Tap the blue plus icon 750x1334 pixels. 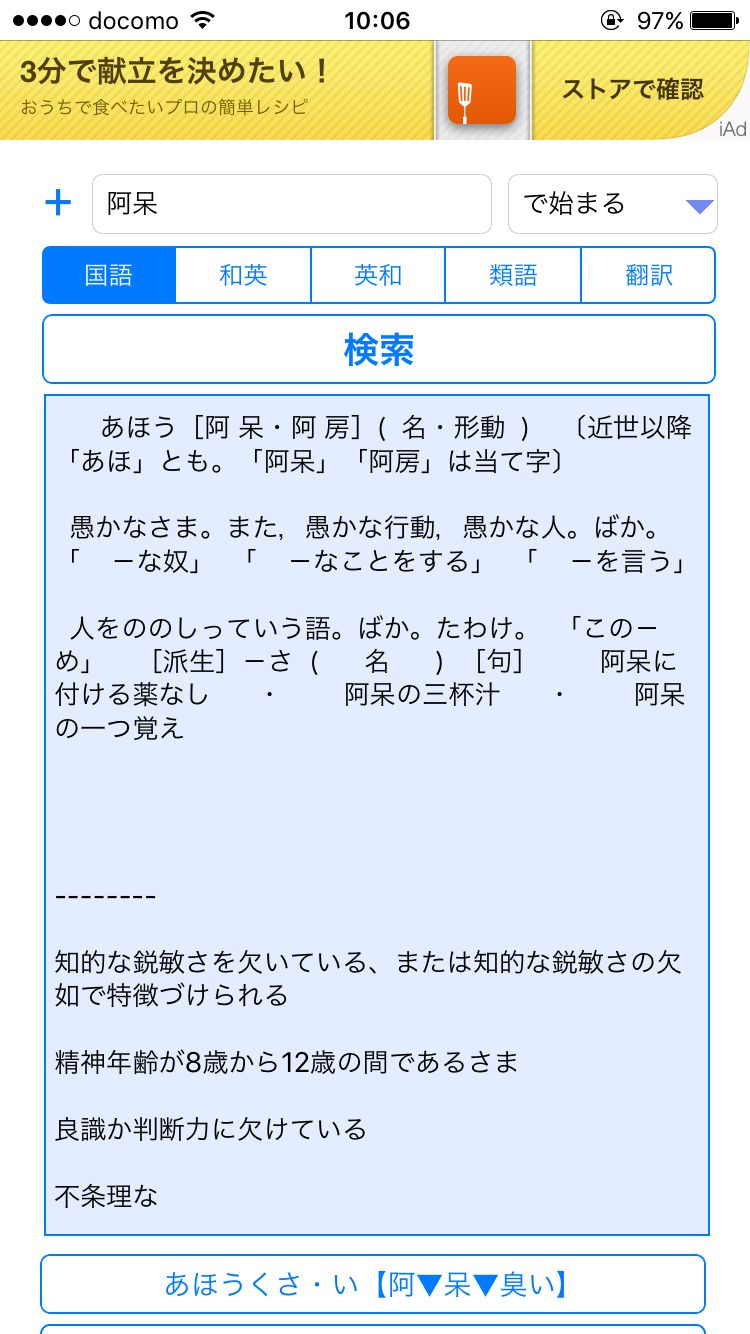click(x=59, y=204)
